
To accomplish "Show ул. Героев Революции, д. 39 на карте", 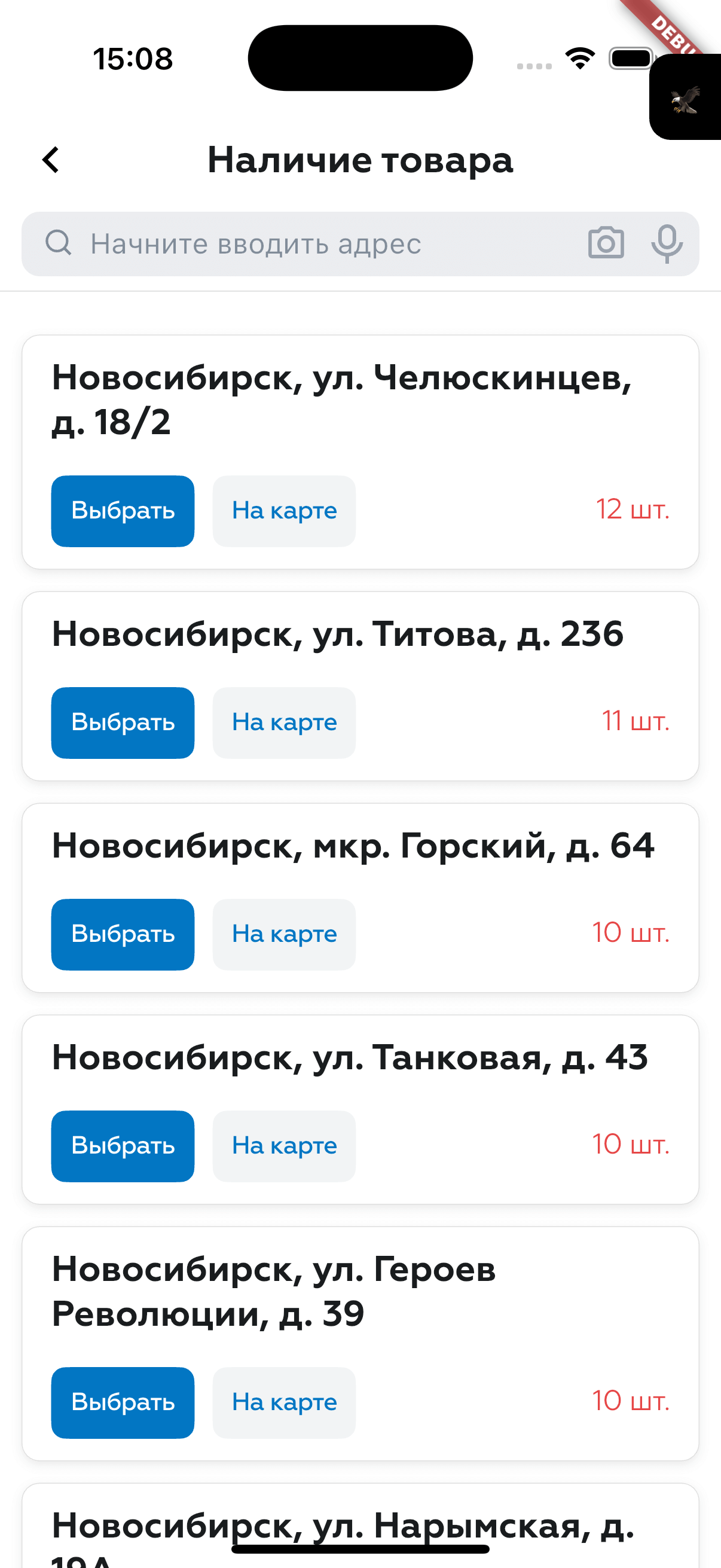I will (x=284, y=1402).
